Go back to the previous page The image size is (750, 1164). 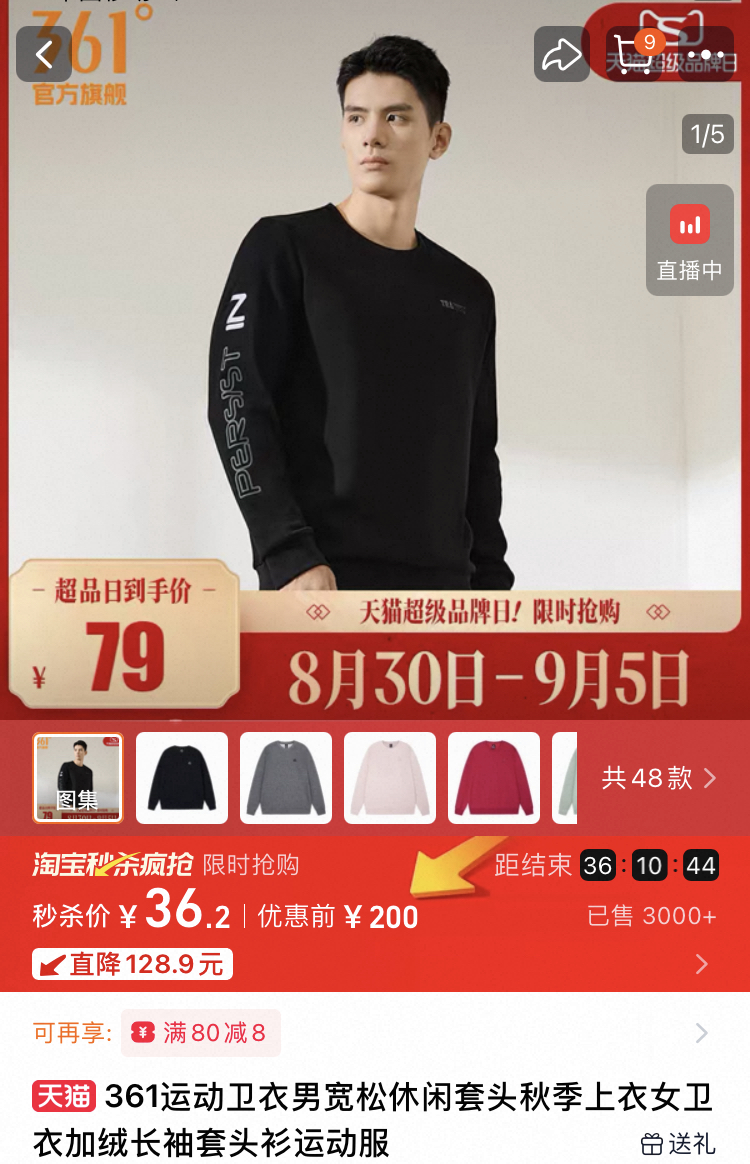44,55
